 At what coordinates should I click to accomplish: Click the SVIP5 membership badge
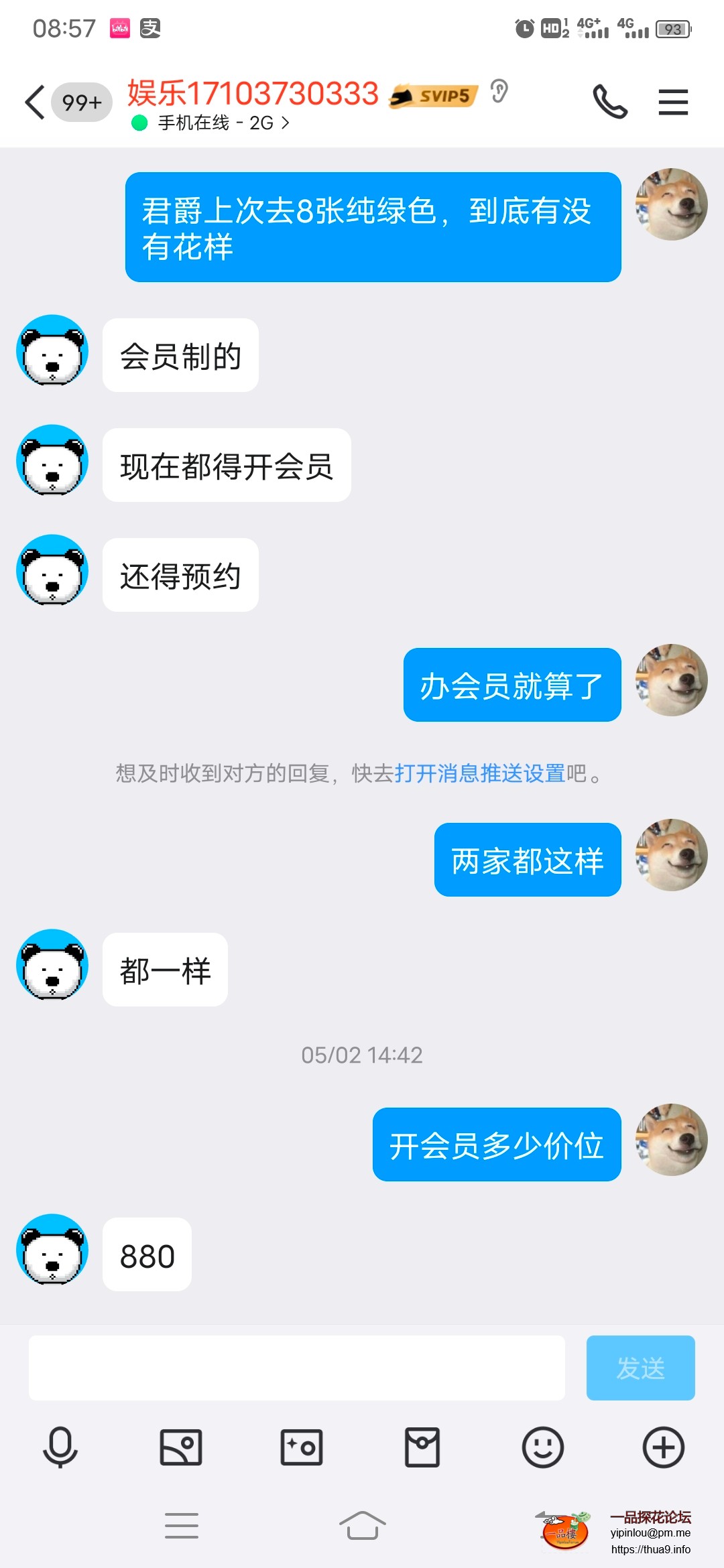pos(432,96)
